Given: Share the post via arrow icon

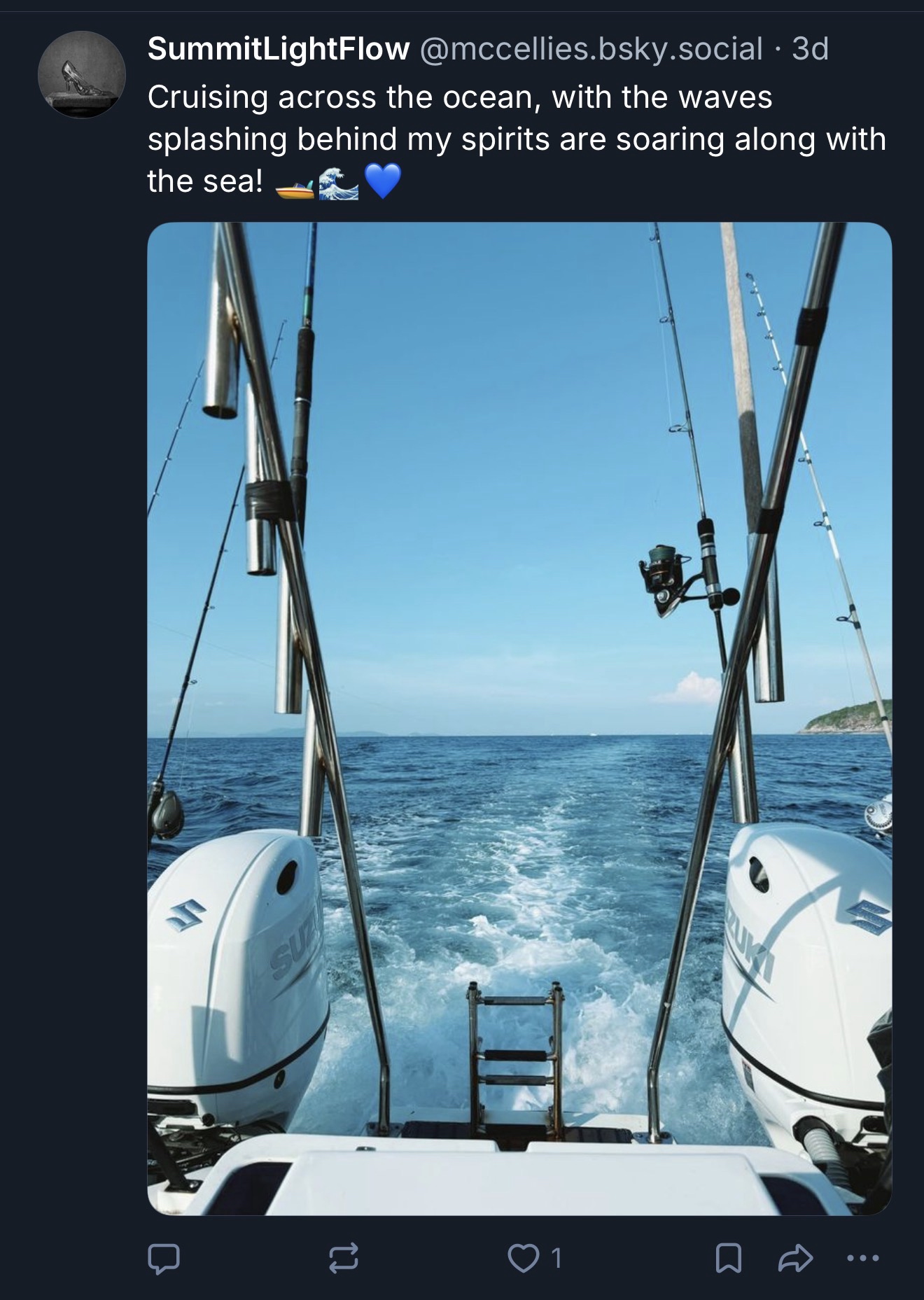Looking at the screenshot, I should 796,1259.
